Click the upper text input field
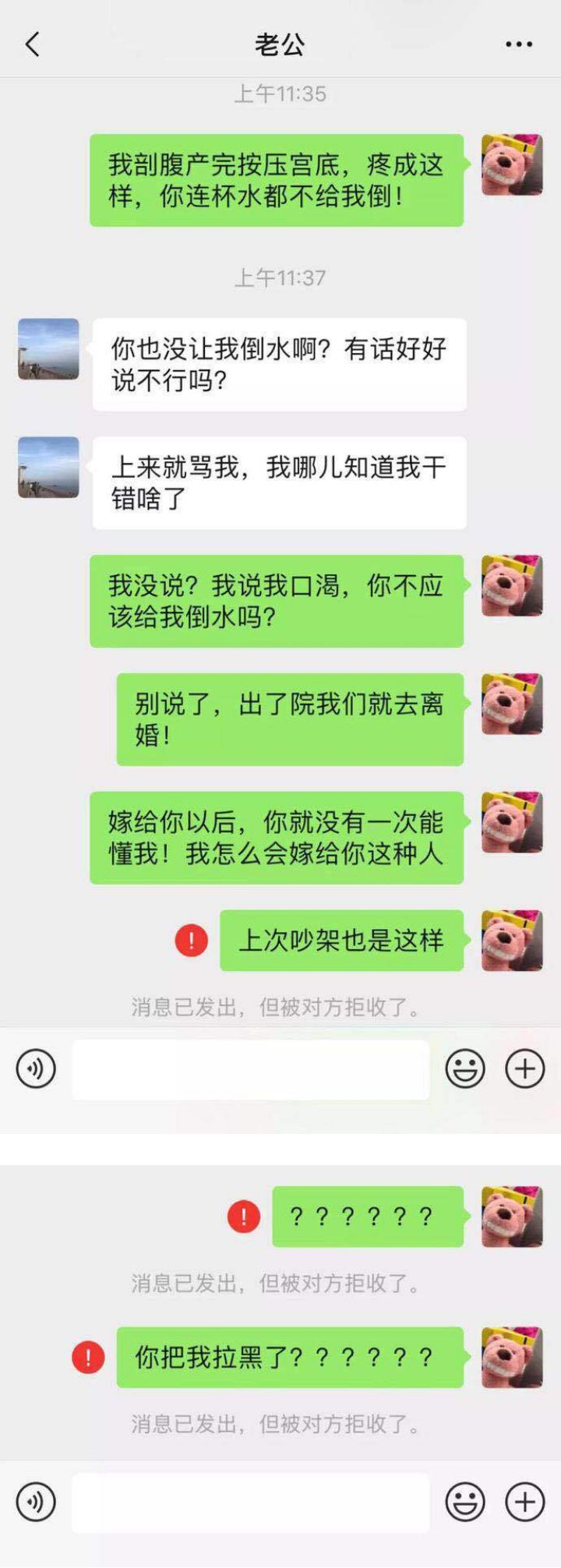 (249, 1068)
